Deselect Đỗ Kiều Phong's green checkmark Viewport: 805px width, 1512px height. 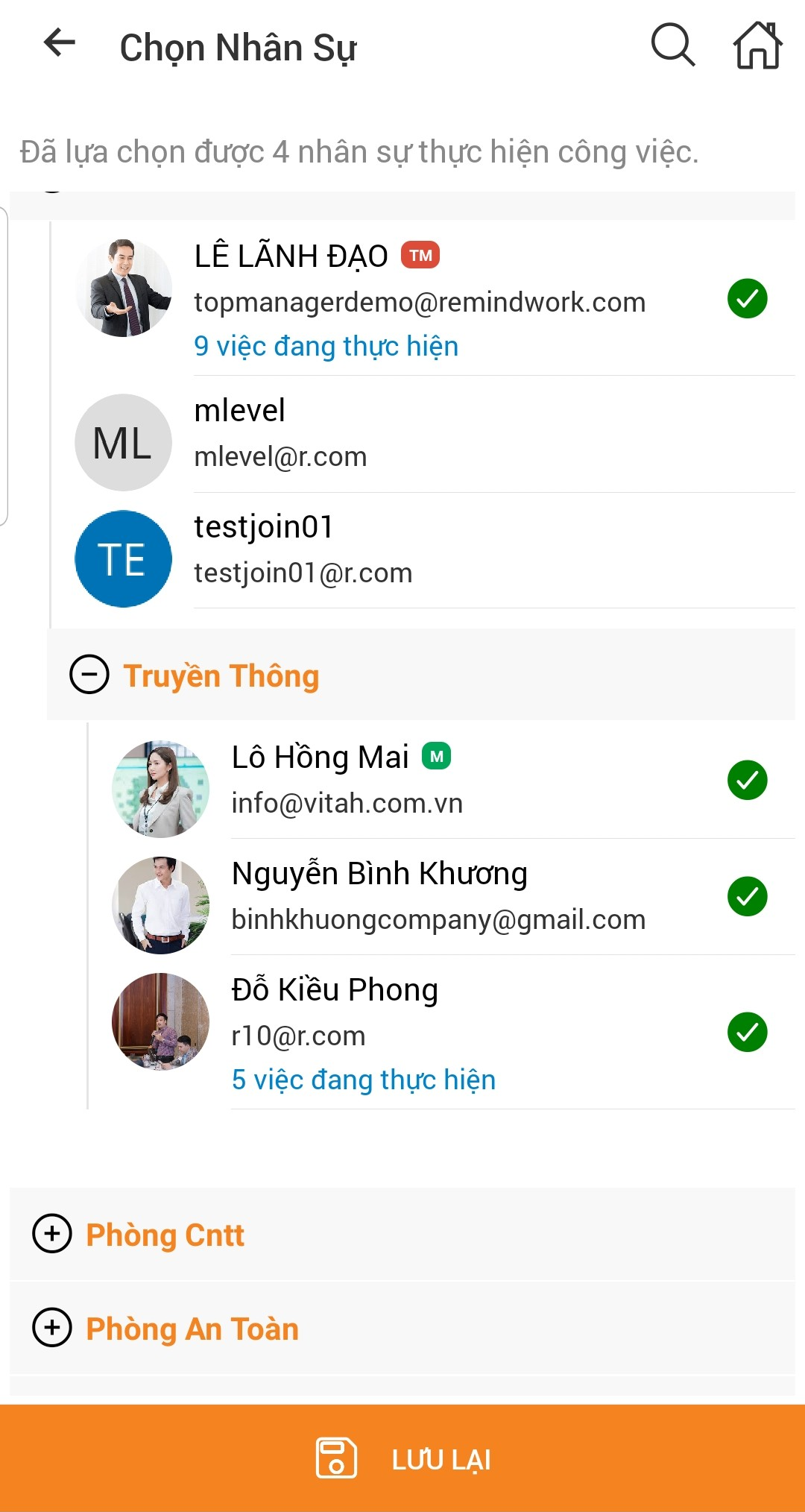[x=748, y=1033]
